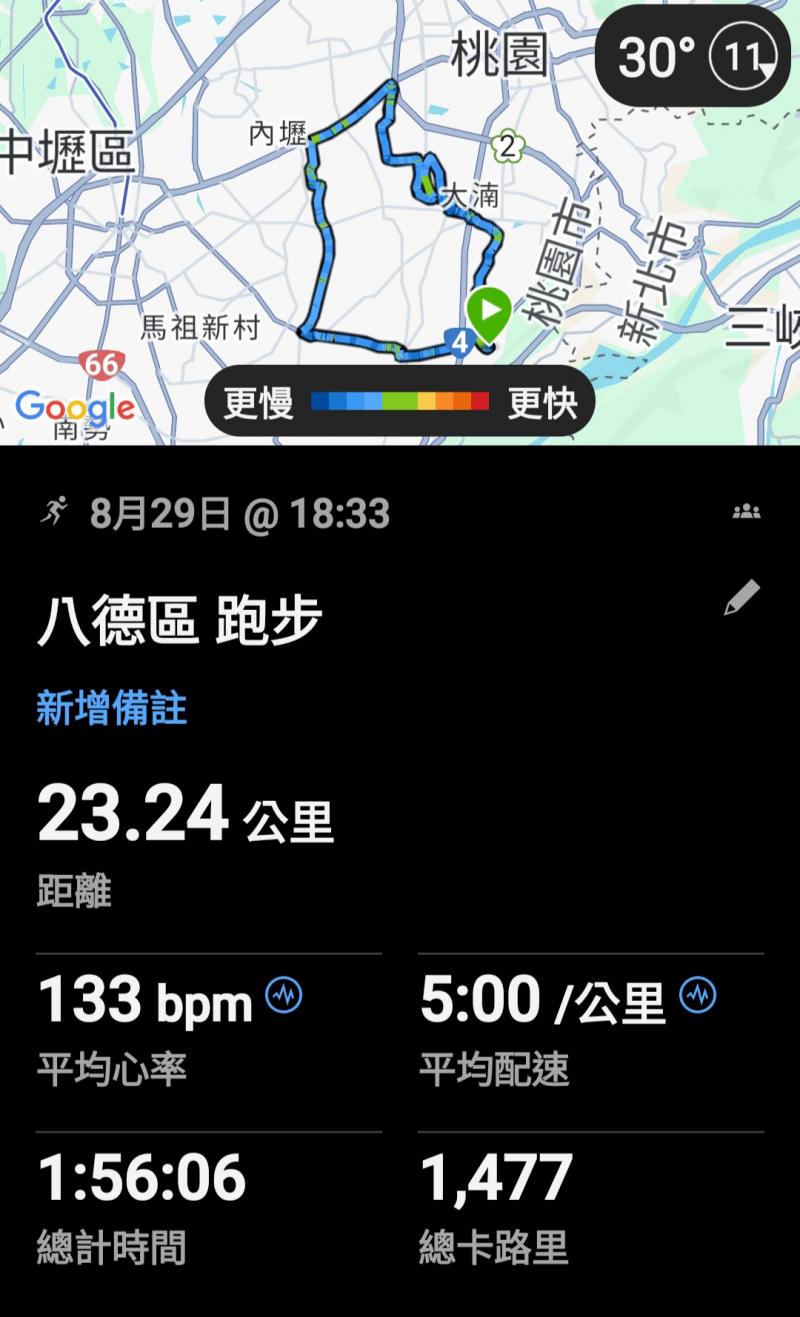The image size is (800, 1317).
Task: Edit the activity name with the pencil icon
Action: [742, 597]
